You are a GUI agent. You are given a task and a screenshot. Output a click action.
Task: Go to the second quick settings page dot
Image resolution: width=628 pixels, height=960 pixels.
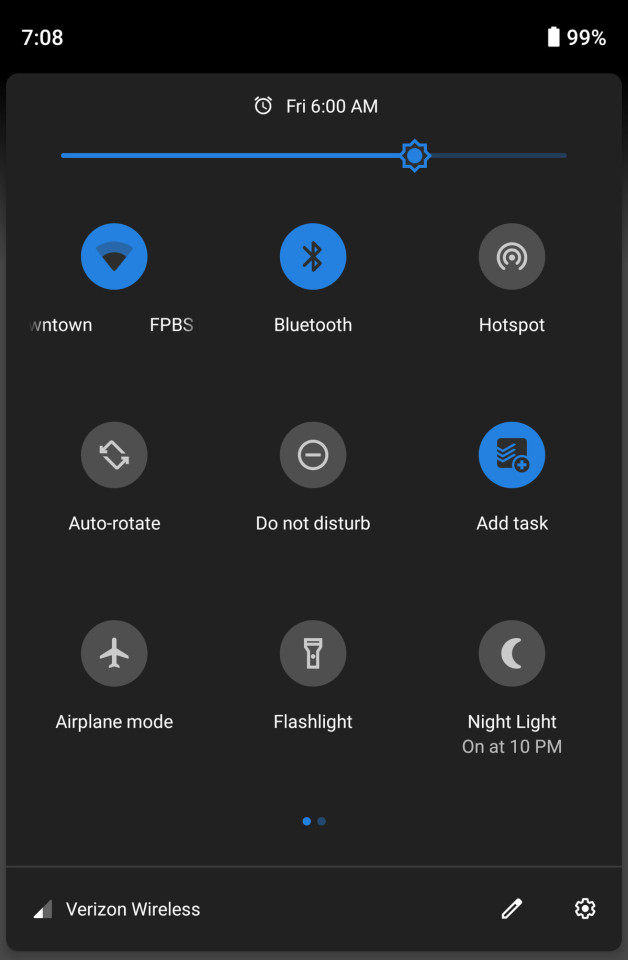322,821
